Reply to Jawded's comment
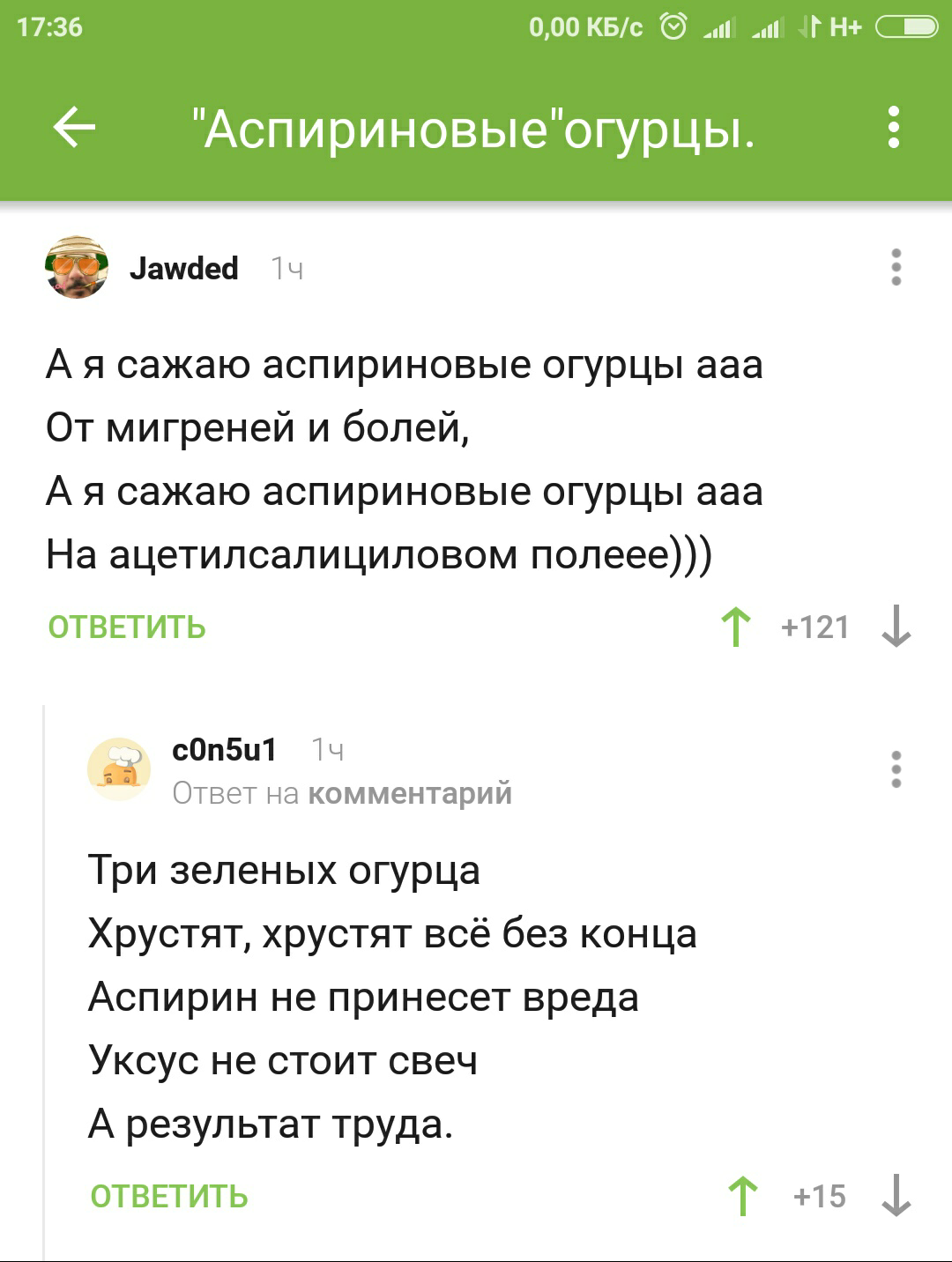Screen dimensions: 952x1262 tap(127, 627)
